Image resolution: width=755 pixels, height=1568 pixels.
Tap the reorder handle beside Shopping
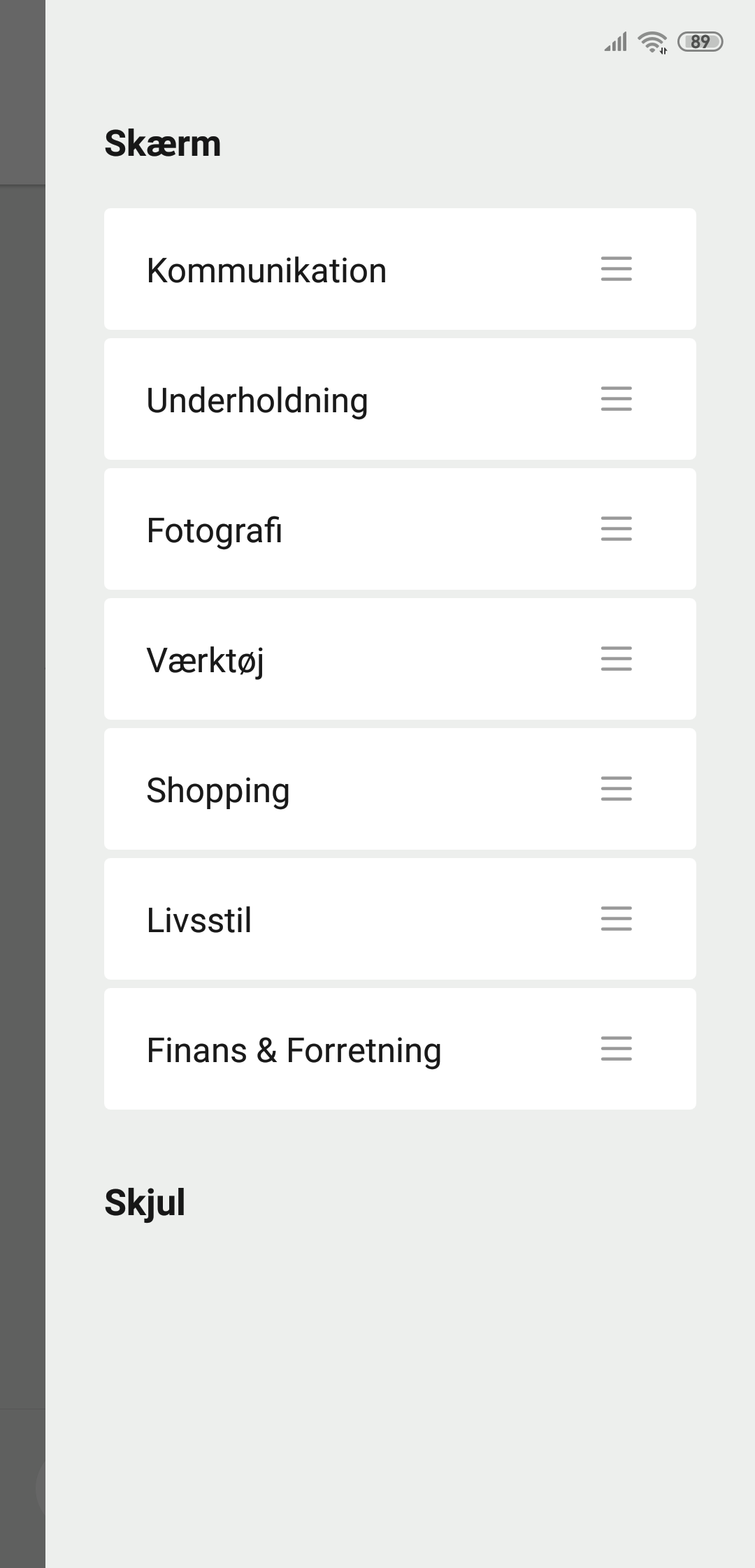(616, 789)
